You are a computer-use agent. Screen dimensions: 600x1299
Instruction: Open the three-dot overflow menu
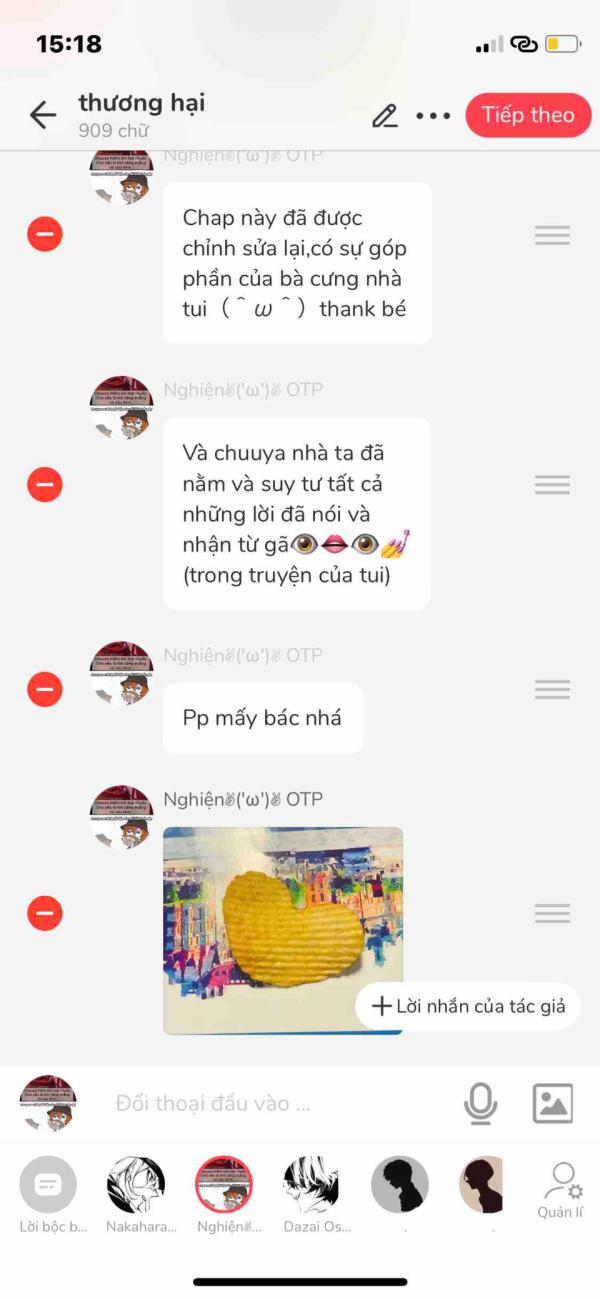click(x=433, y=116)
